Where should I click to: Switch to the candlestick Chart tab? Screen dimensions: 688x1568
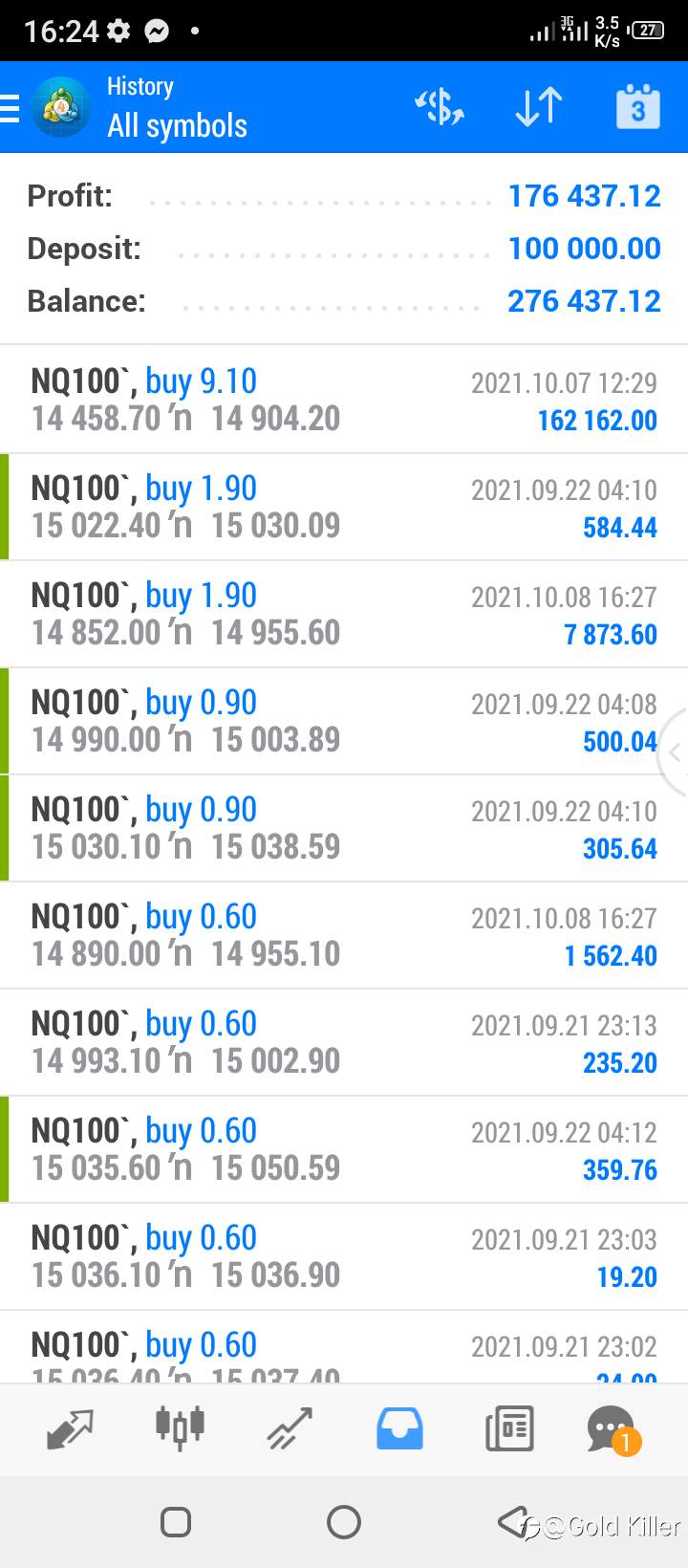click(180, 1428)
